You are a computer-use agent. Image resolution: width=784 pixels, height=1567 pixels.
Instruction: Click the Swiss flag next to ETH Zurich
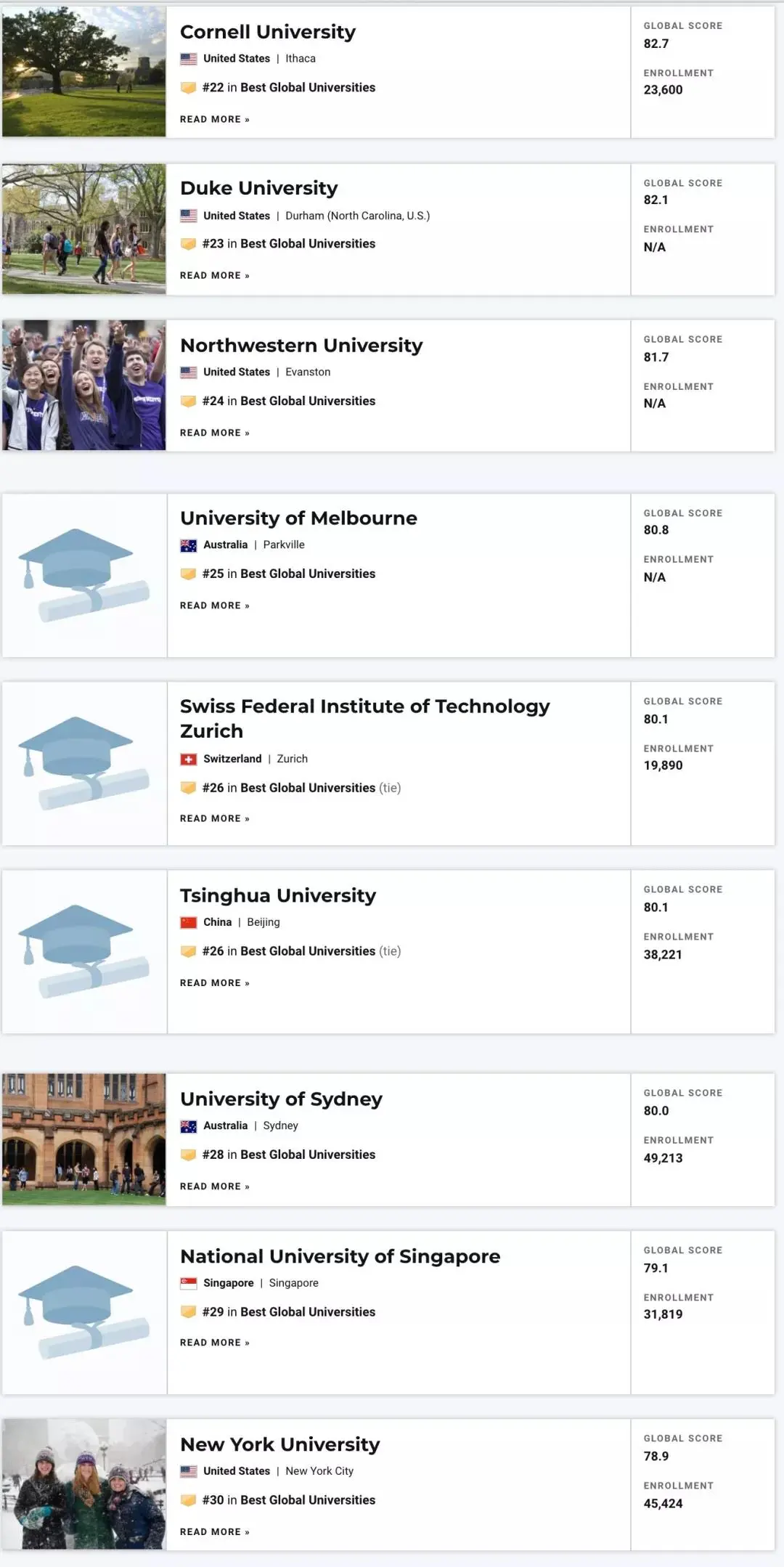[x=188, y=759]
